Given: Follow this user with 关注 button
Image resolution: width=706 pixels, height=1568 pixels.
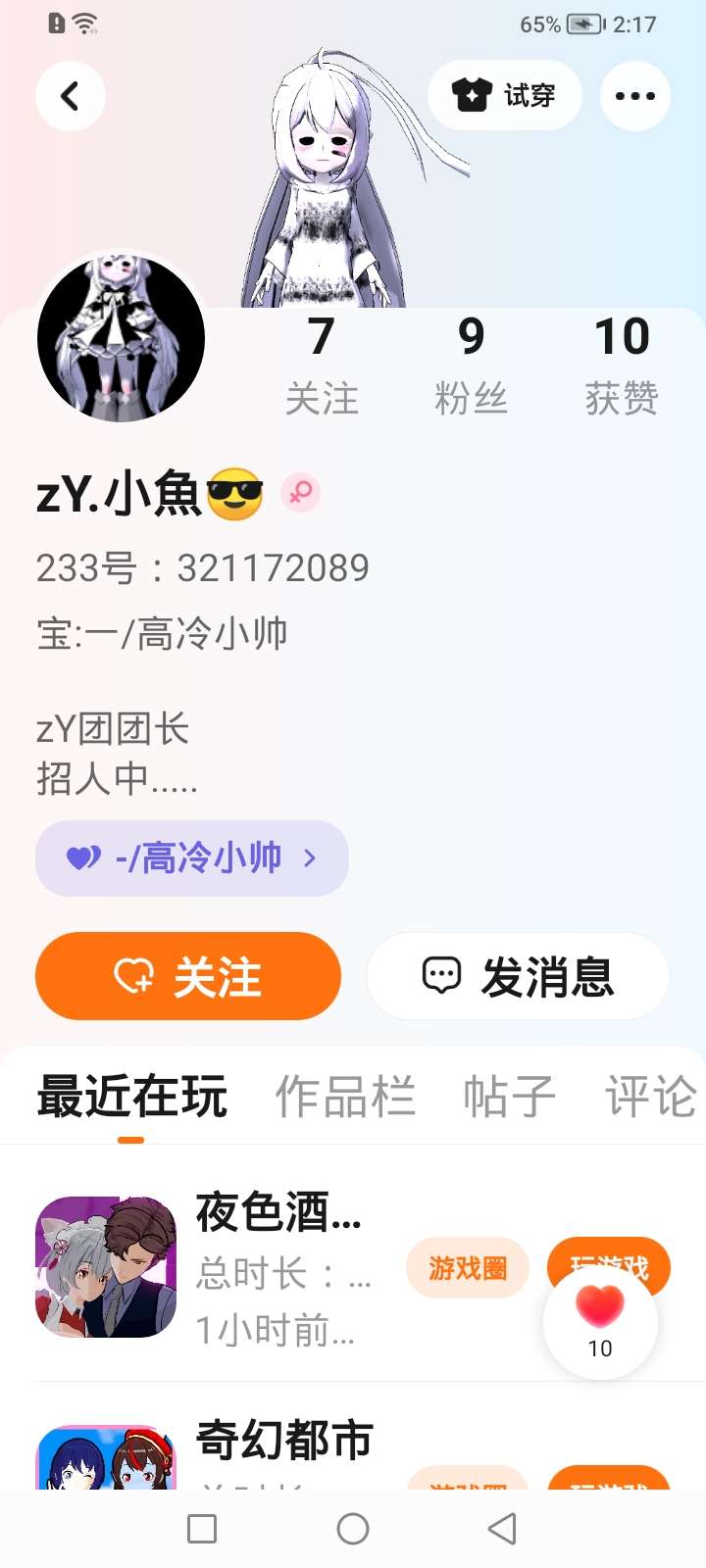Looking at the screenshot, I should tap(188, 976).
